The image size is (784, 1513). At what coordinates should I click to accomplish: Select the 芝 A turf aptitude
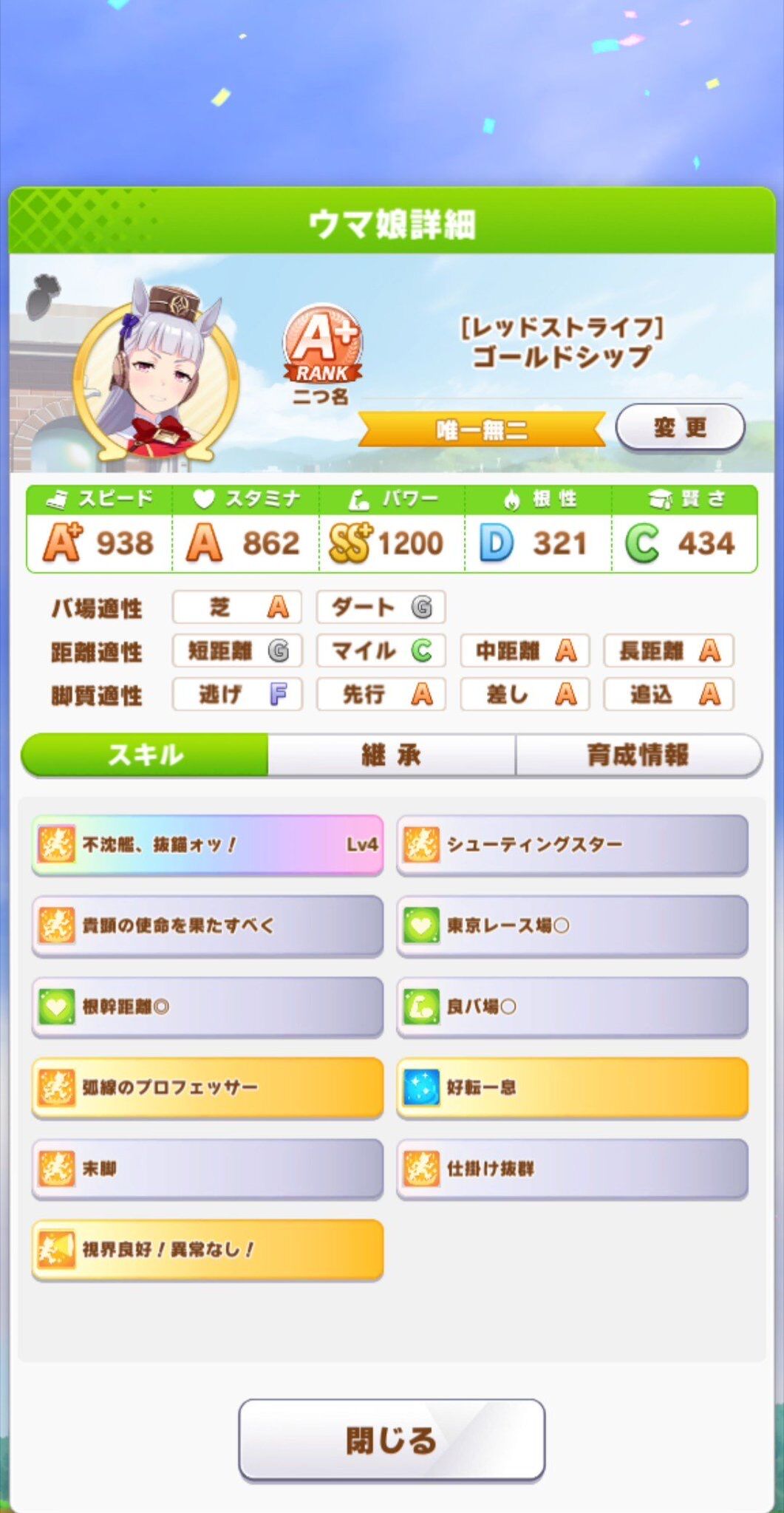coord(237,608)
